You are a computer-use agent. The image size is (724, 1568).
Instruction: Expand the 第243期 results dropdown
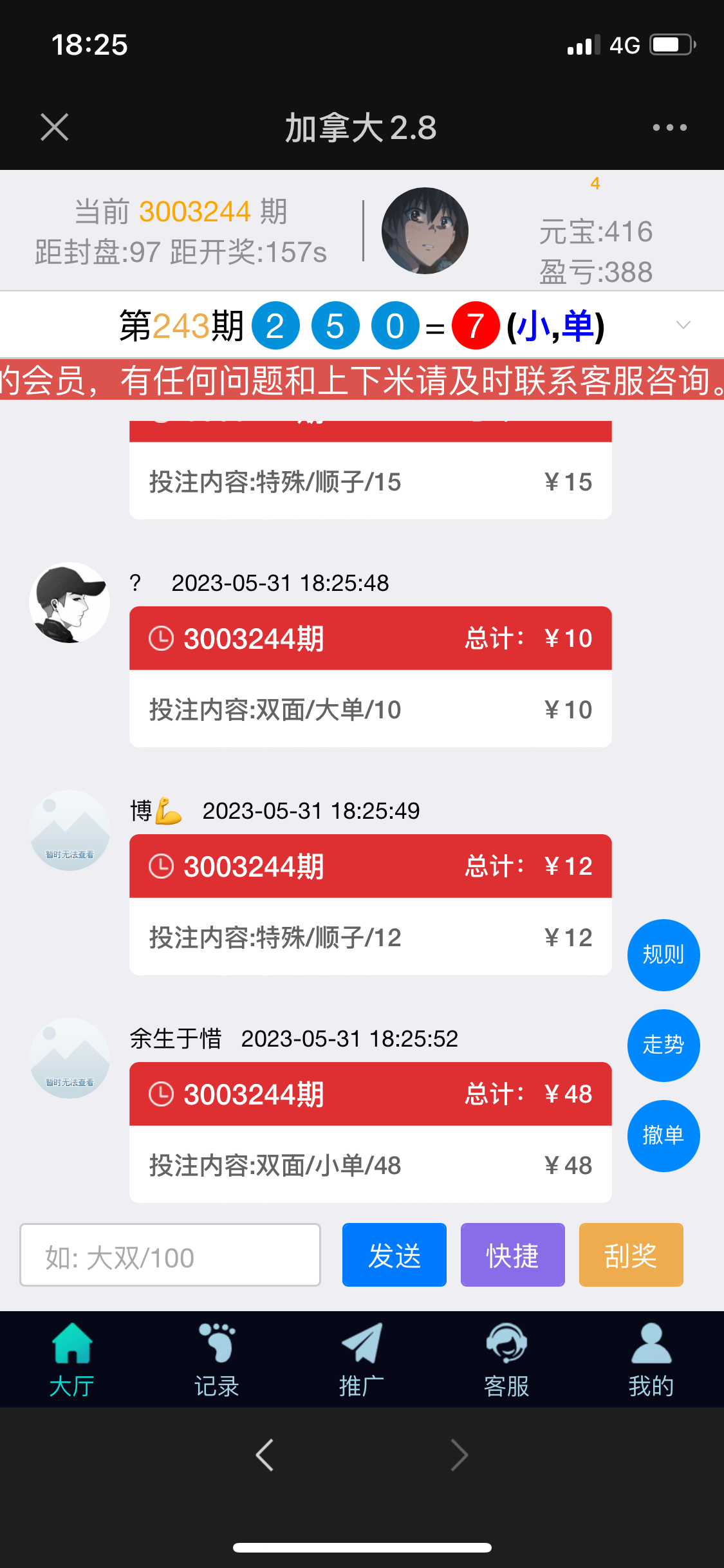[683, 325]
